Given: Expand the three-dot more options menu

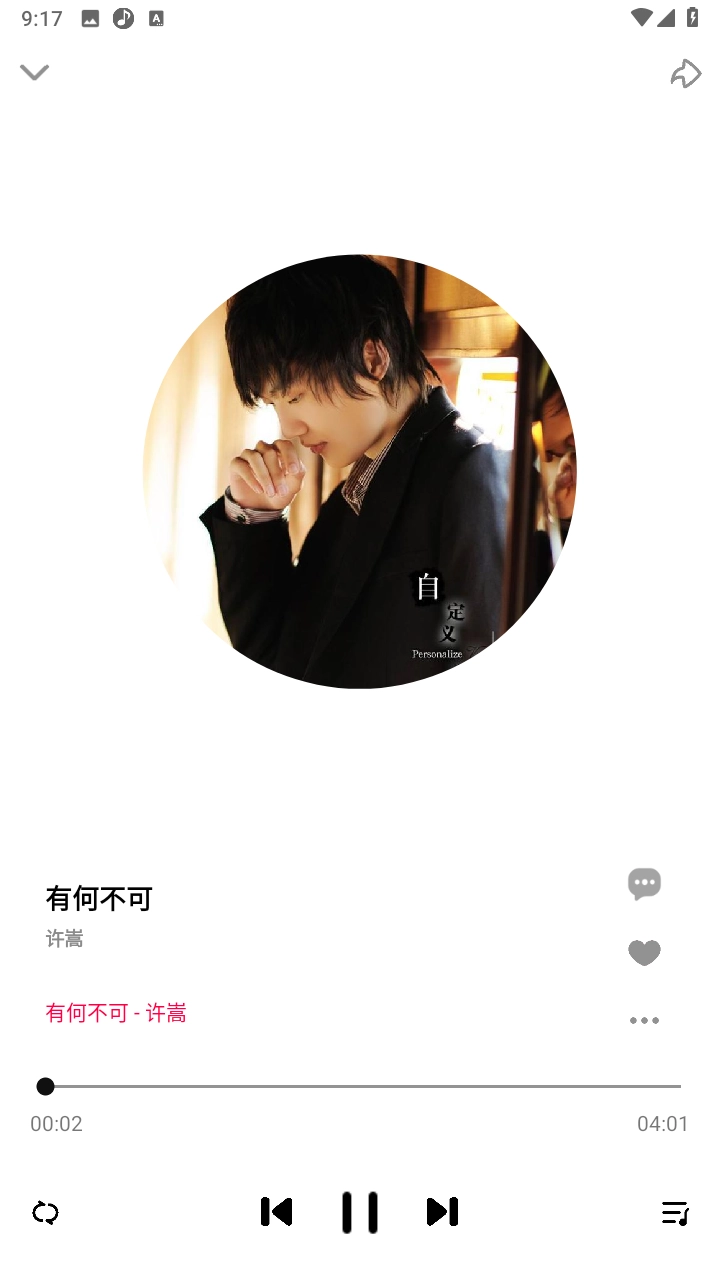Looking at the screenshot, I should coord(644,1020).
